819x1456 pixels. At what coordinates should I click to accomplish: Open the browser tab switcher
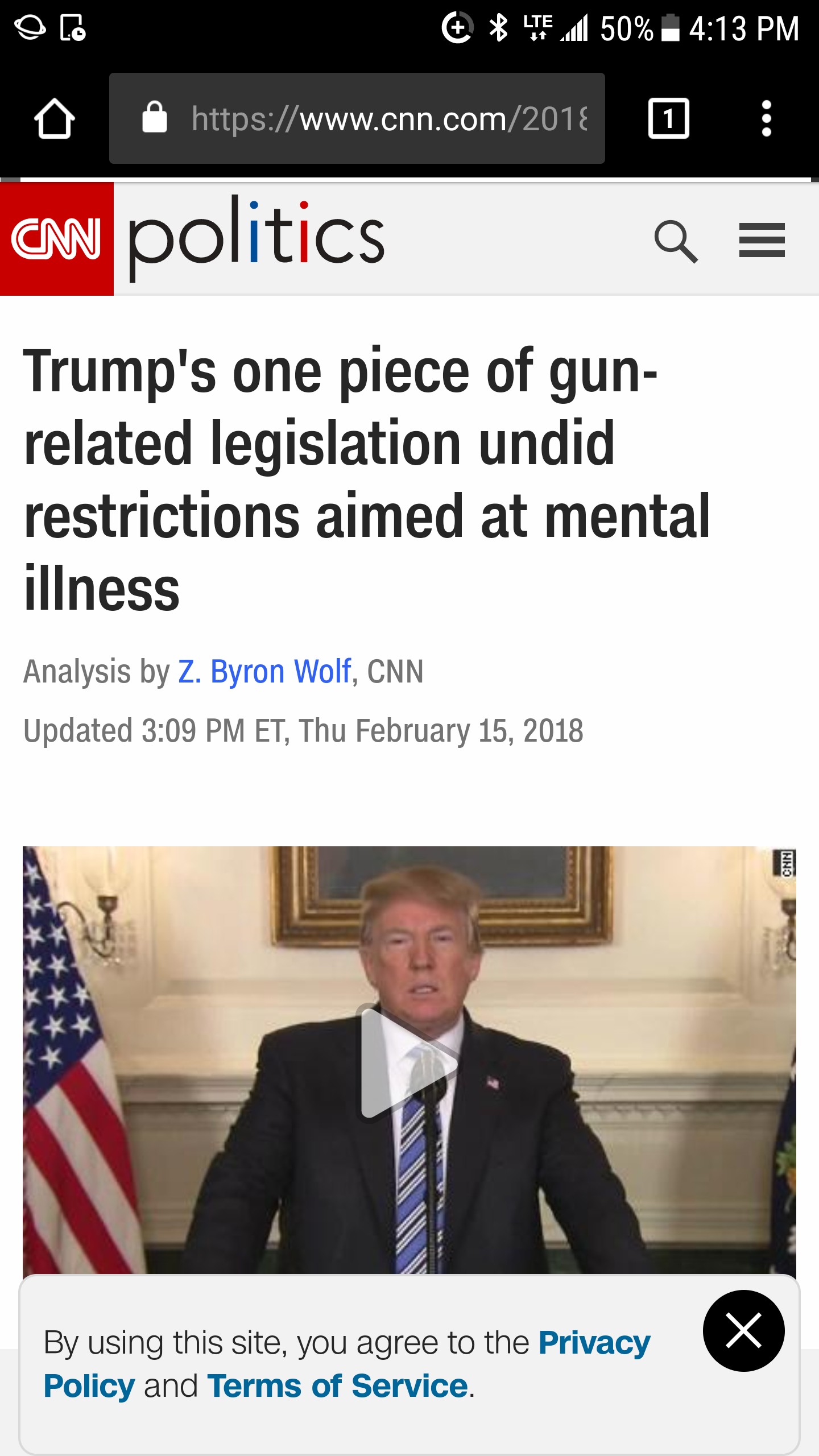[x=668, y=118]
